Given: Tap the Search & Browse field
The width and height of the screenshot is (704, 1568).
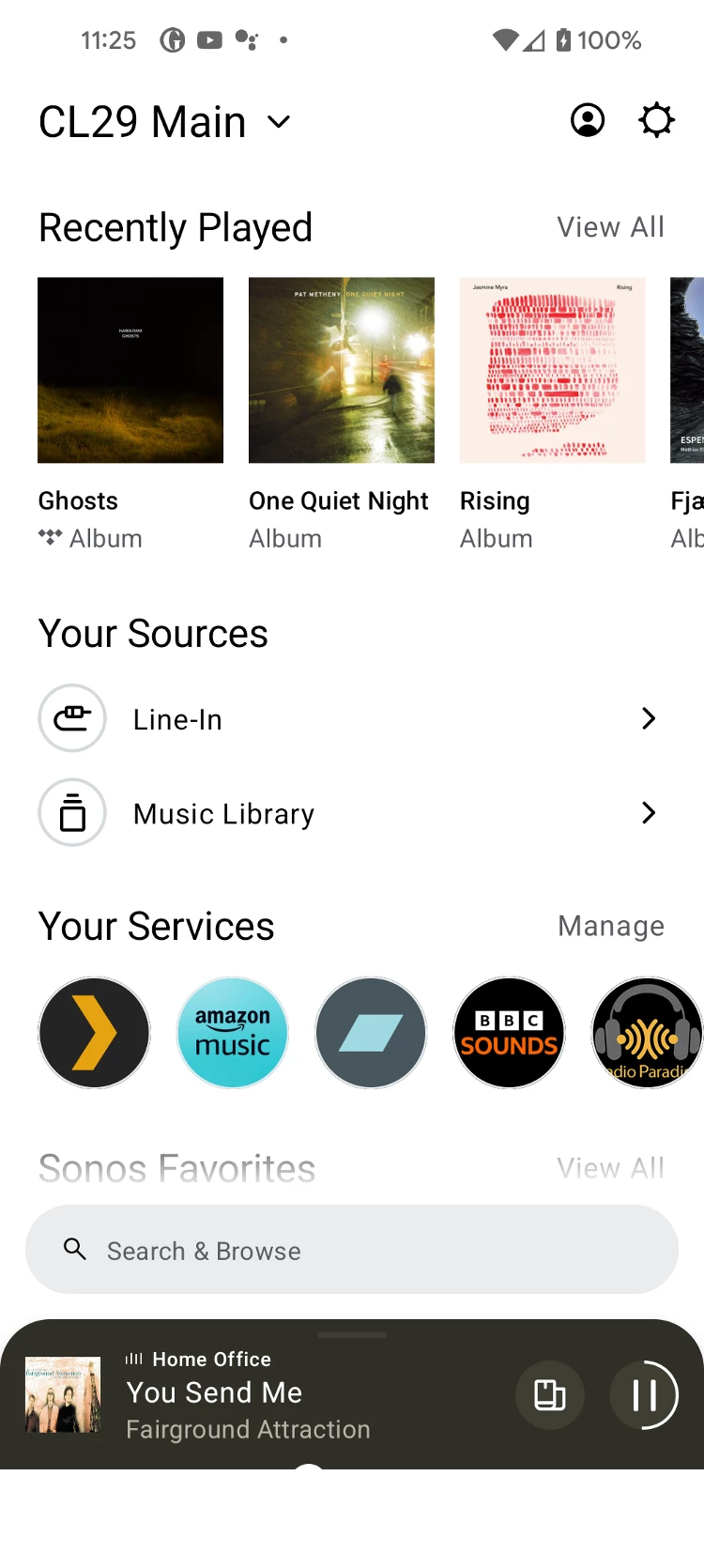Looking at the screenshot, I should click(352, 1250).
